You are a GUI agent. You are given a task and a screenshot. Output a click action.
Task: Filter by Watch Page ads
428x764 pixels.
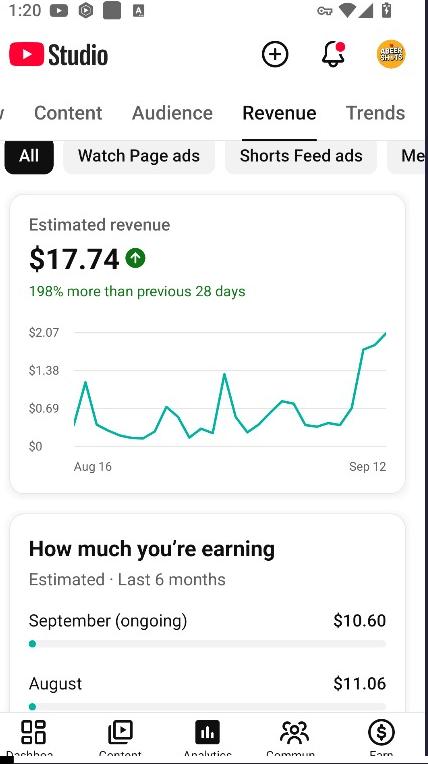[x=139, y=156]
